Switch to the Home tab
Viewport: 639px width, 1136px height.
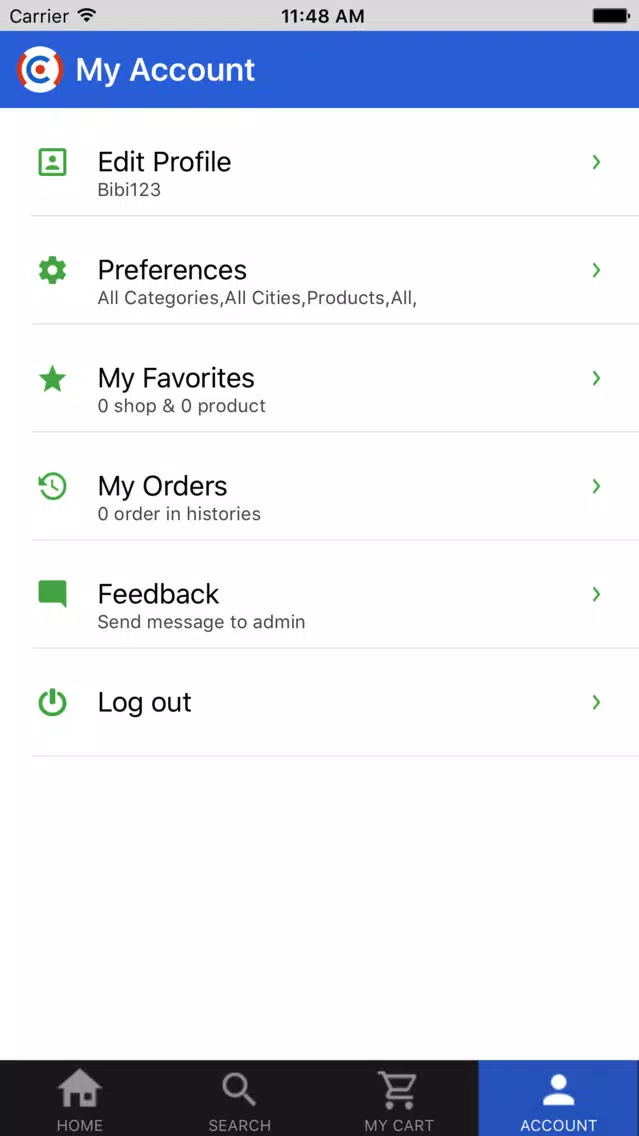(x=80, y=1098)
